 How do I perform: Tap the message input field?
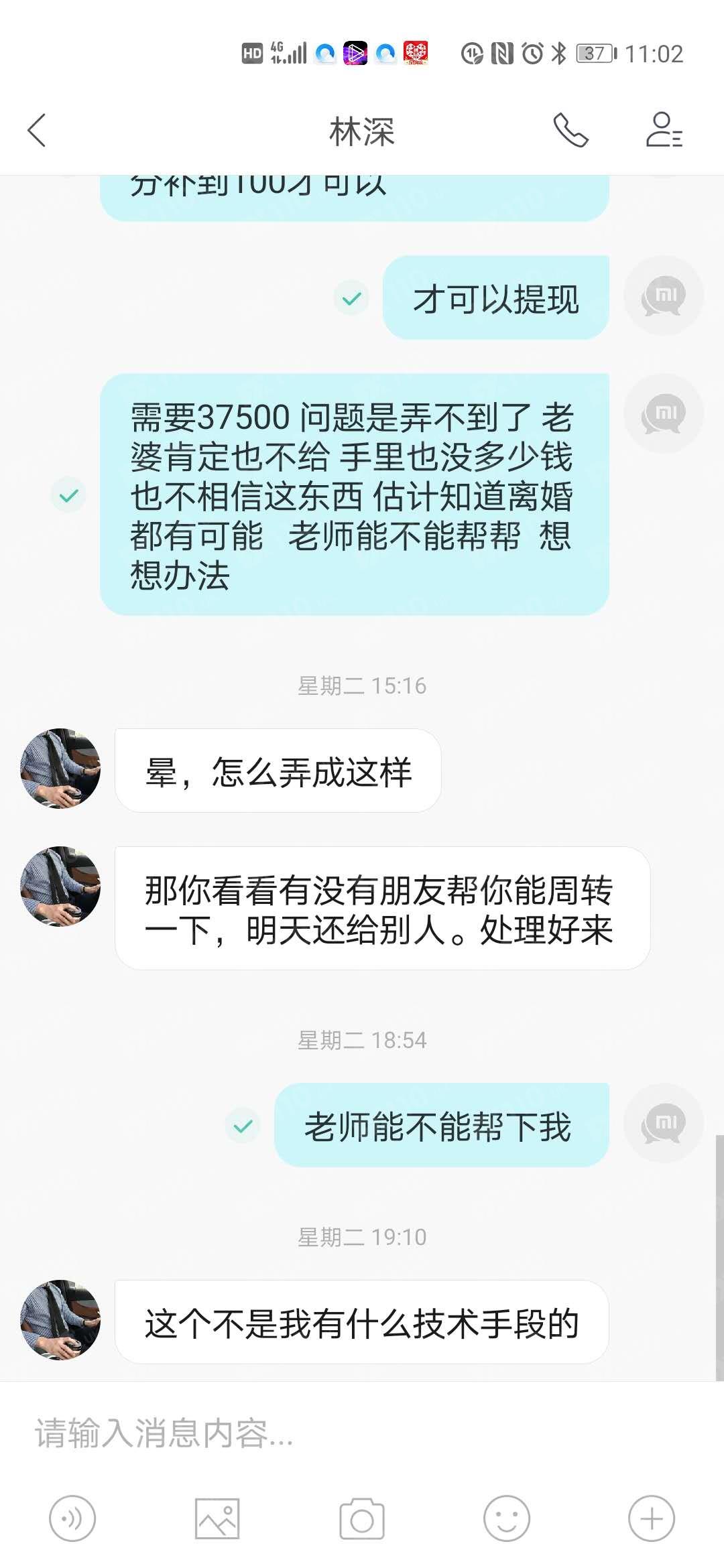coord(362,1433)
